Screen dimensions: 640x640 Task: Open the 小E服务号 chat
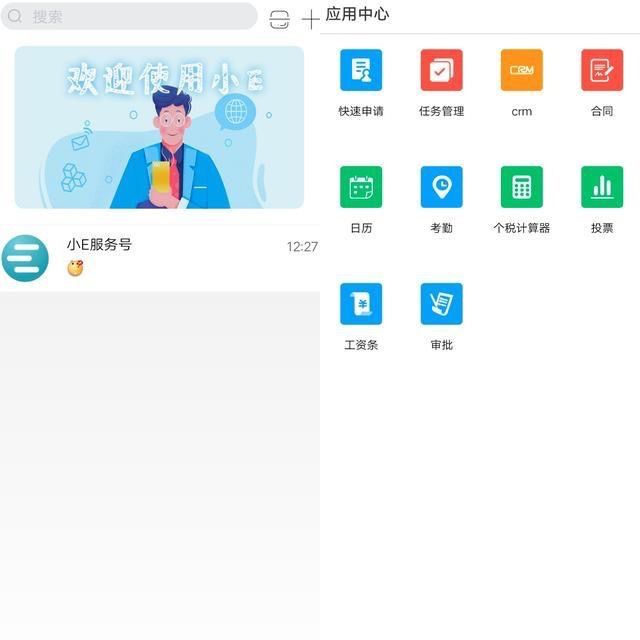[x=160, y=257]
